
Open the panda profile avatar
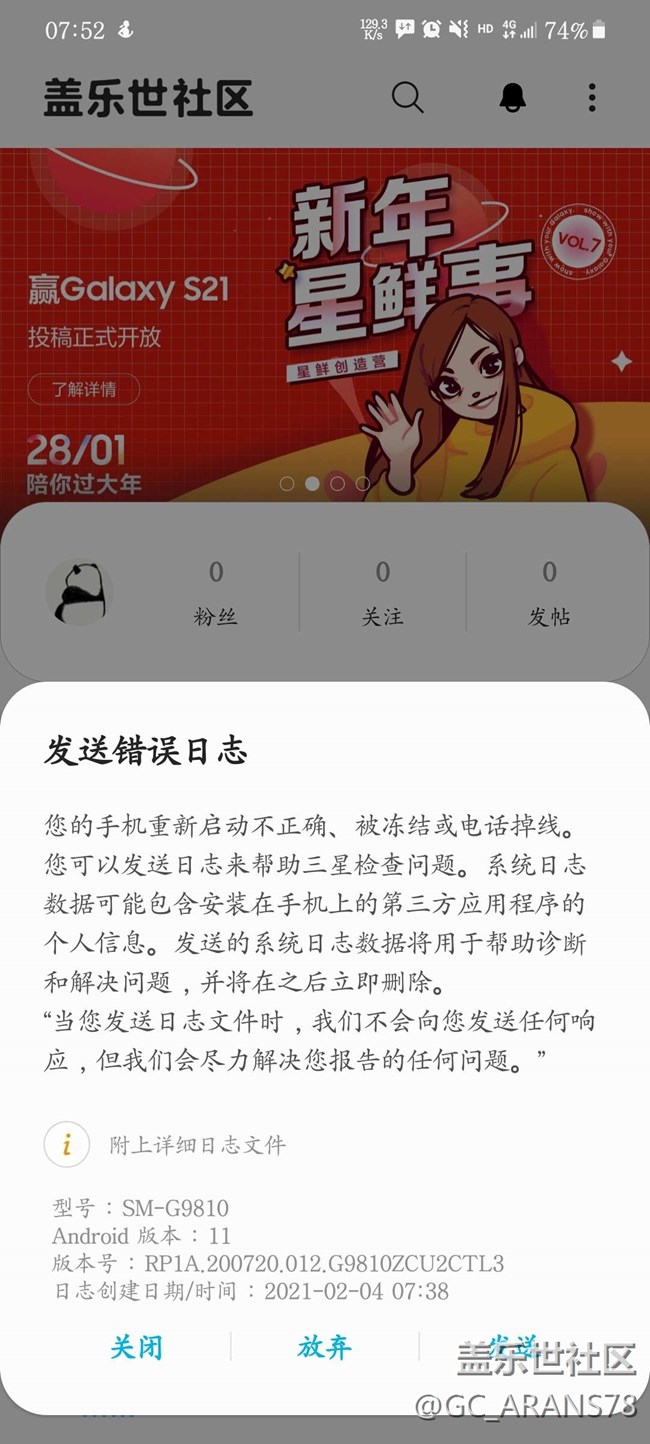pos(79,591)
